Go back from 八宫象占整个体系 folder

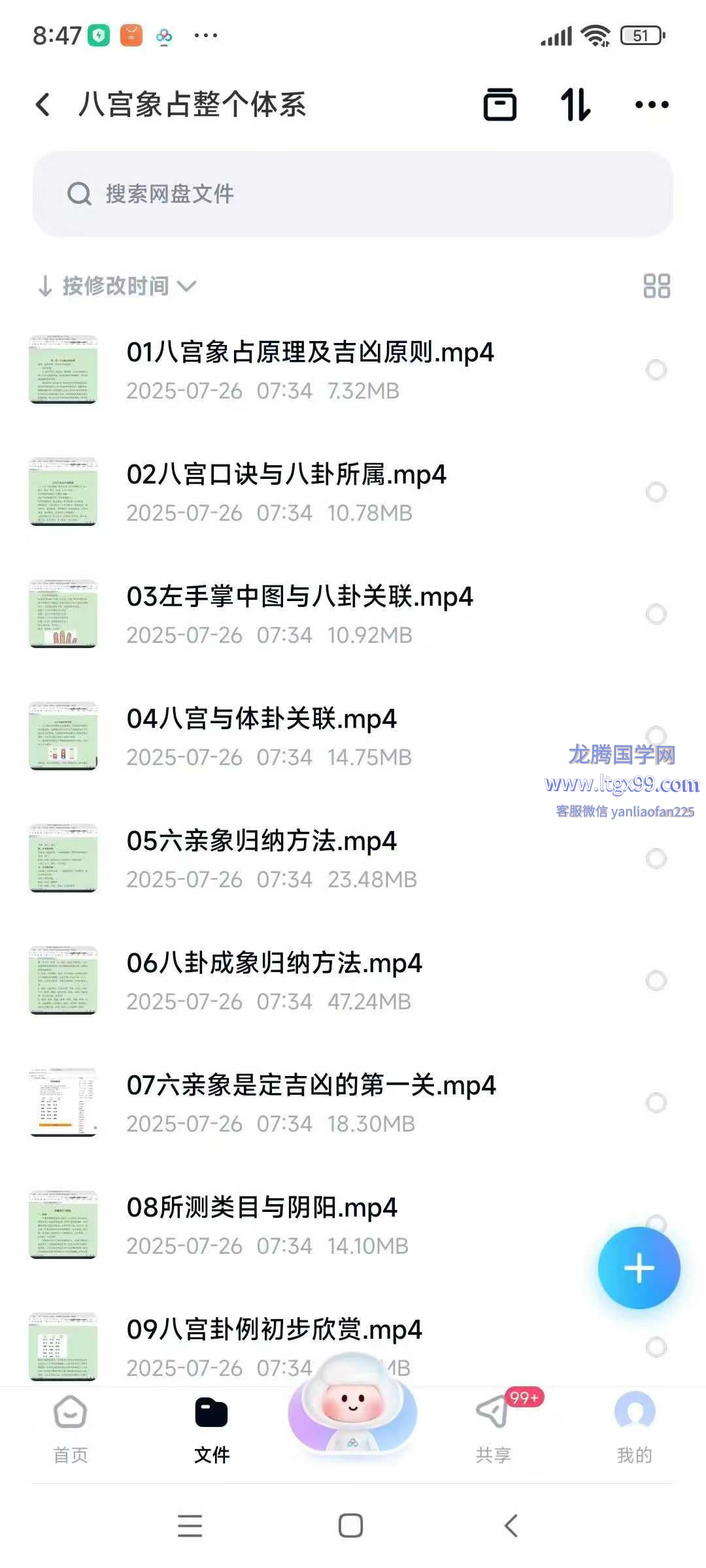[x=43, y=105]
